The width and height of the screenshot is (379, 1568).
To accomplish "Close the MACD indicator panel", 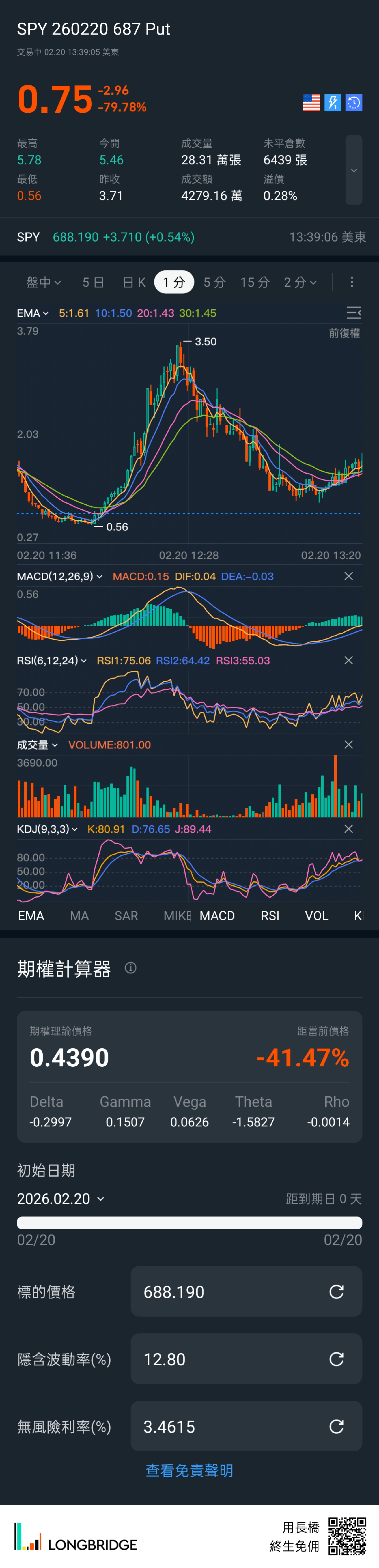I will [349, 576].
